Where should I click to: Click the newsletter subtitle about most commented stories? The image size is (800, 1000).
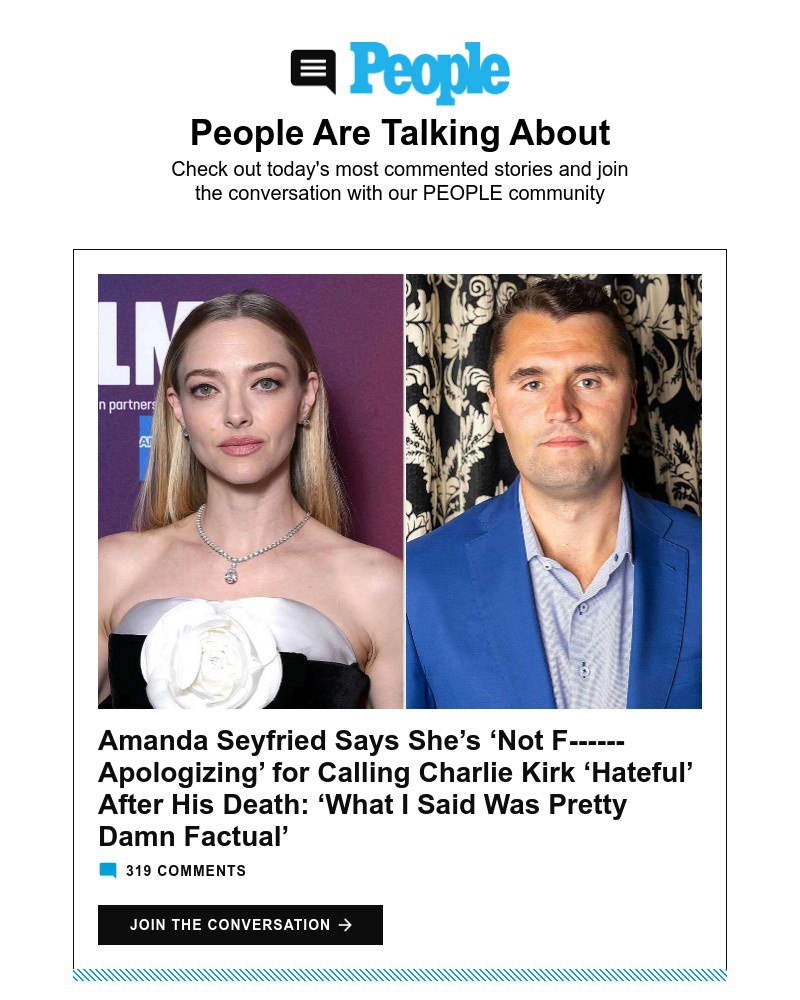point(400,181)
